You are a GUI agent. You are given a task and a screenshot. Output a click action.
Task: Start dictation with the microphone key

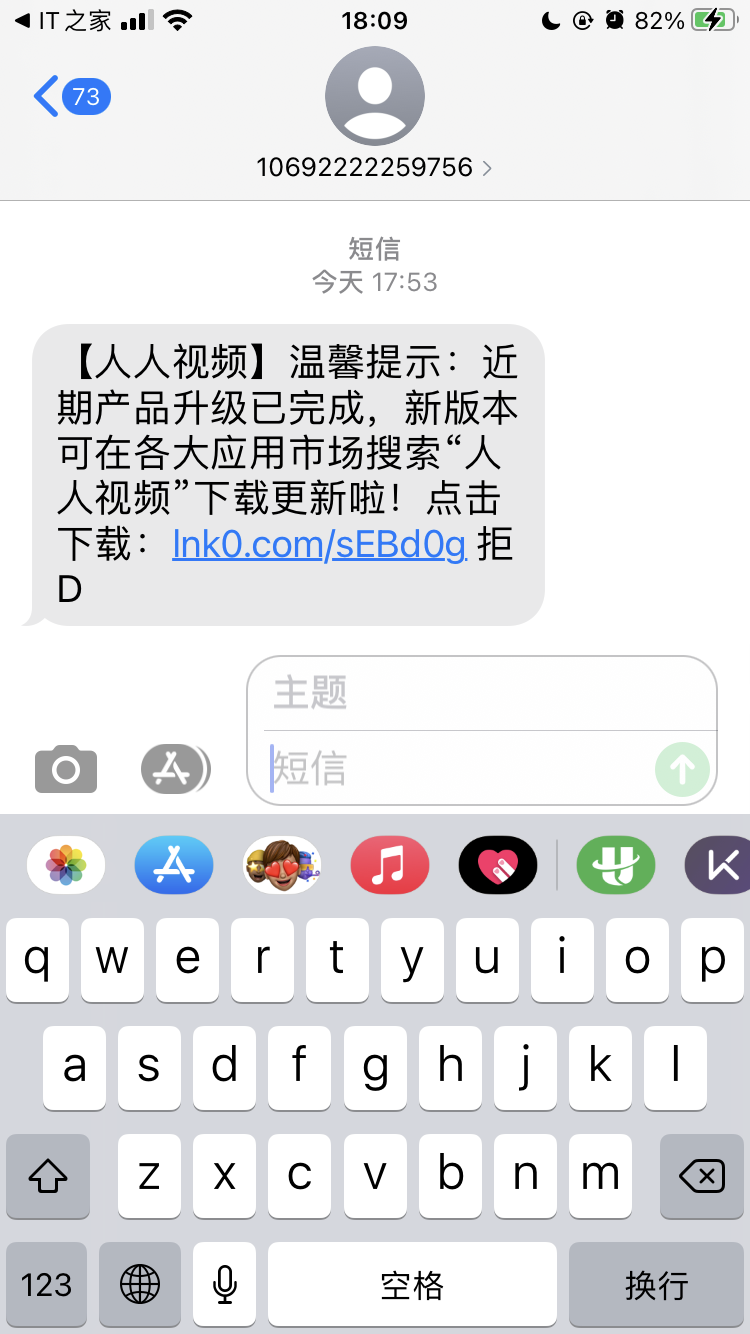coord(225,1284)
